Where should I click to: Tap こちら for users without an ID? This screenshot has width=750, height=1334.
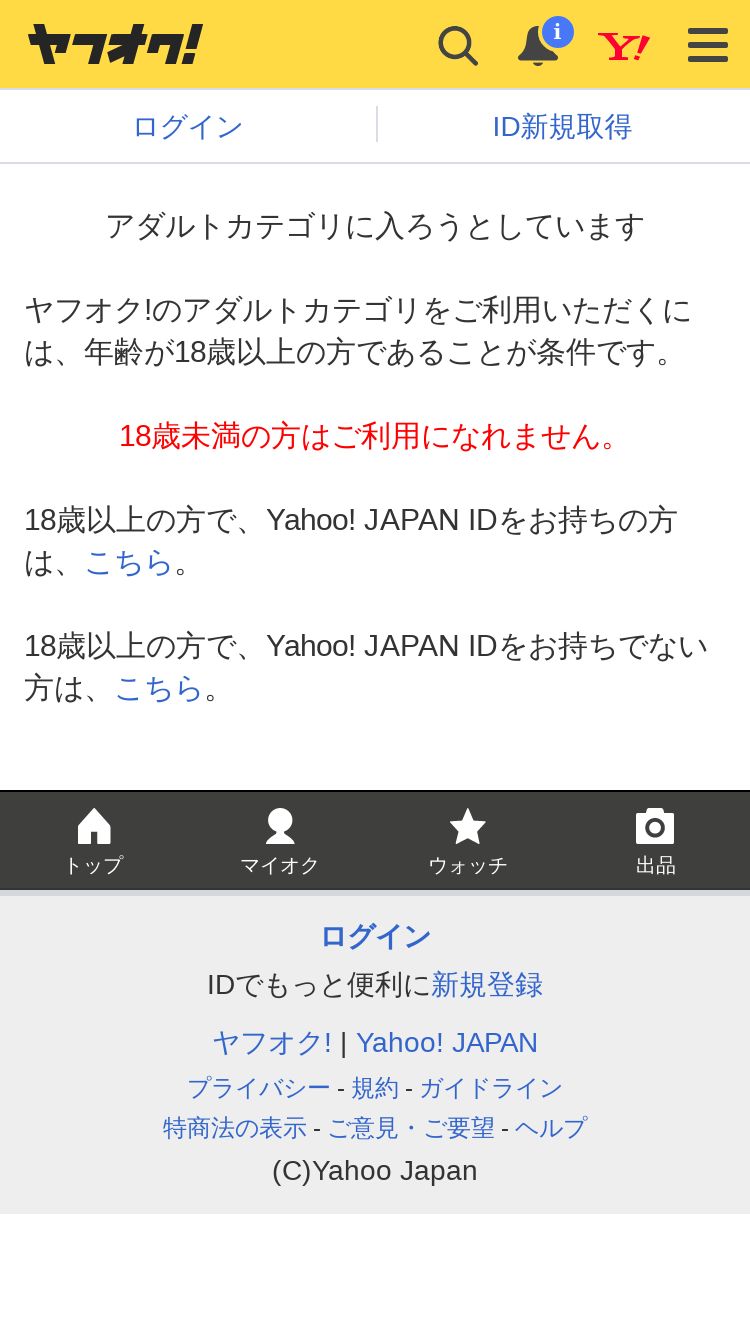tap(159, 688)
